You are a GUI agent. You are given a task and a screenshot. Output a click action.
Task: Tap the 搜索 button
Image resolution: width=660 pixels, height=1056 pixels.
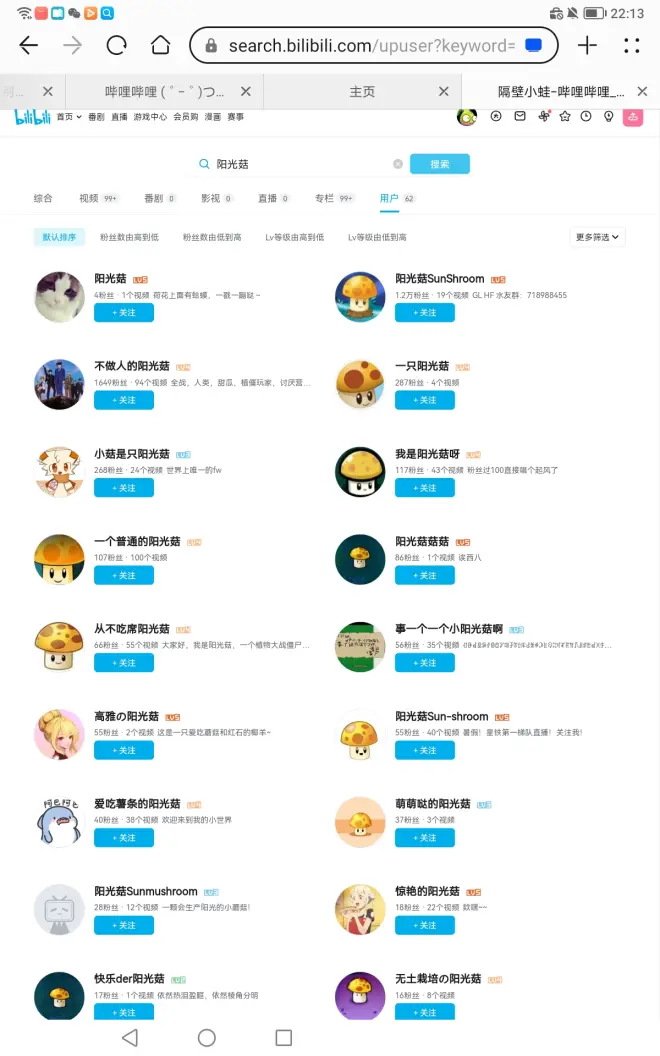[x=439, y=164]
